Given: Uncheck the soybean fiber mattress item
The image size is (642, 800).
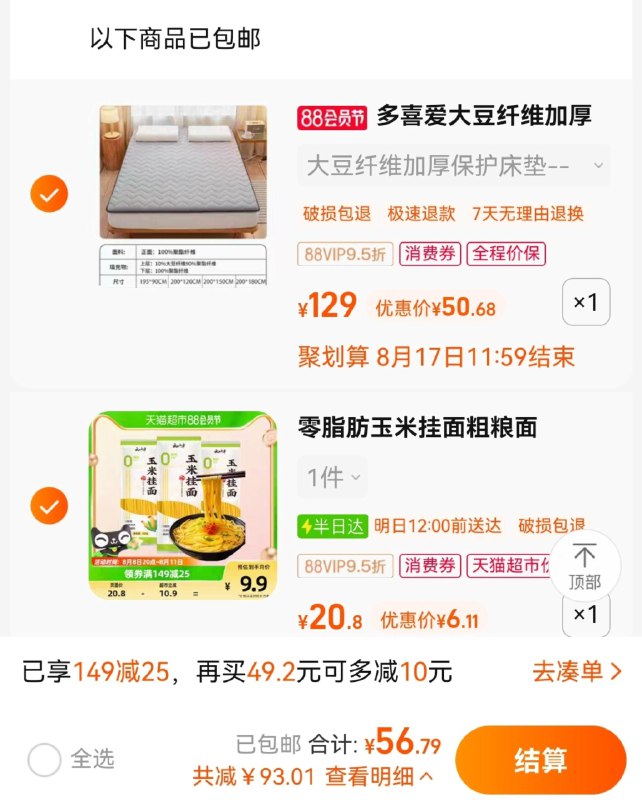Looking at the screenshot, I should (x=49, y=193).
